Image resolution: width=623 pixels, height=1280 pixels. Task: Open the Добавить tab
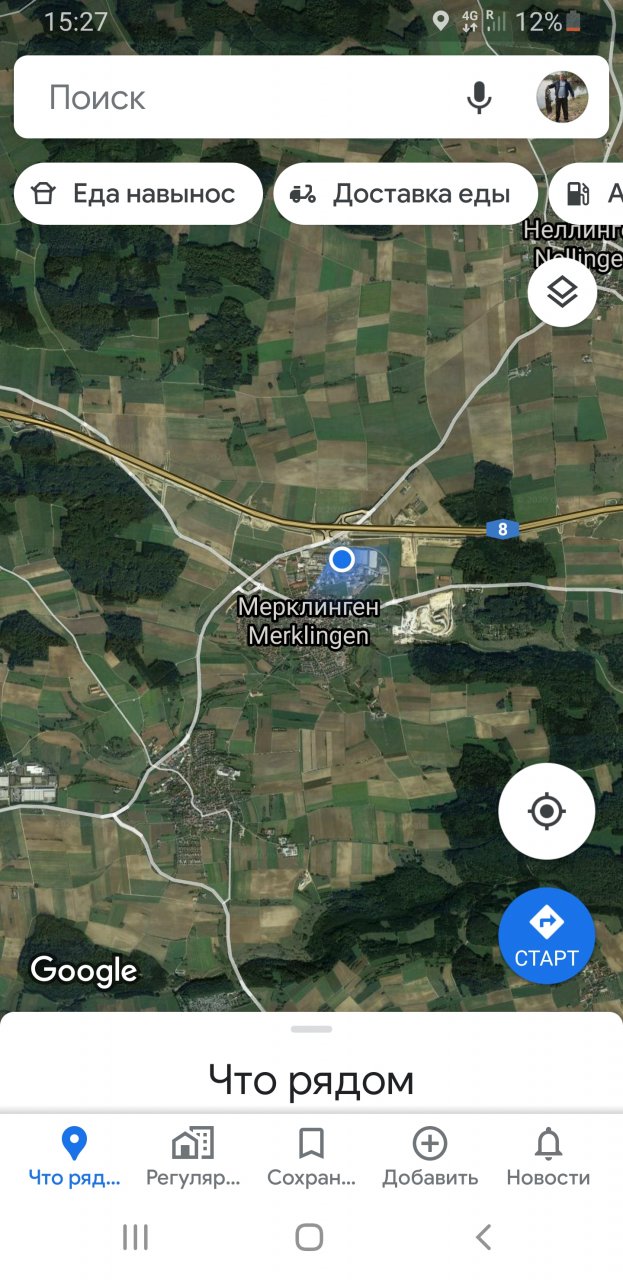(430, 1156)
